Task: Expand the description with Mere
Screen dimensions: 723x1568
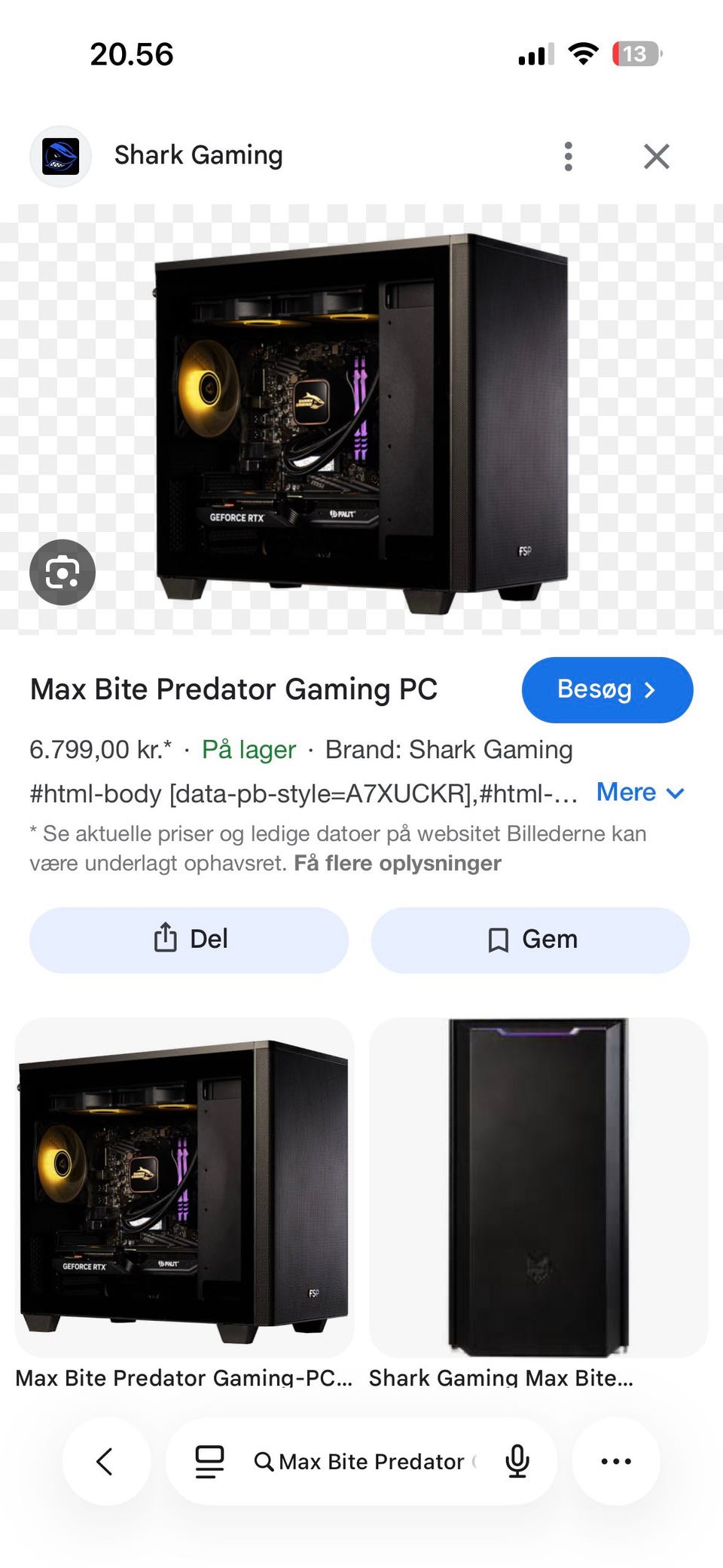Action: click(639, 793)
